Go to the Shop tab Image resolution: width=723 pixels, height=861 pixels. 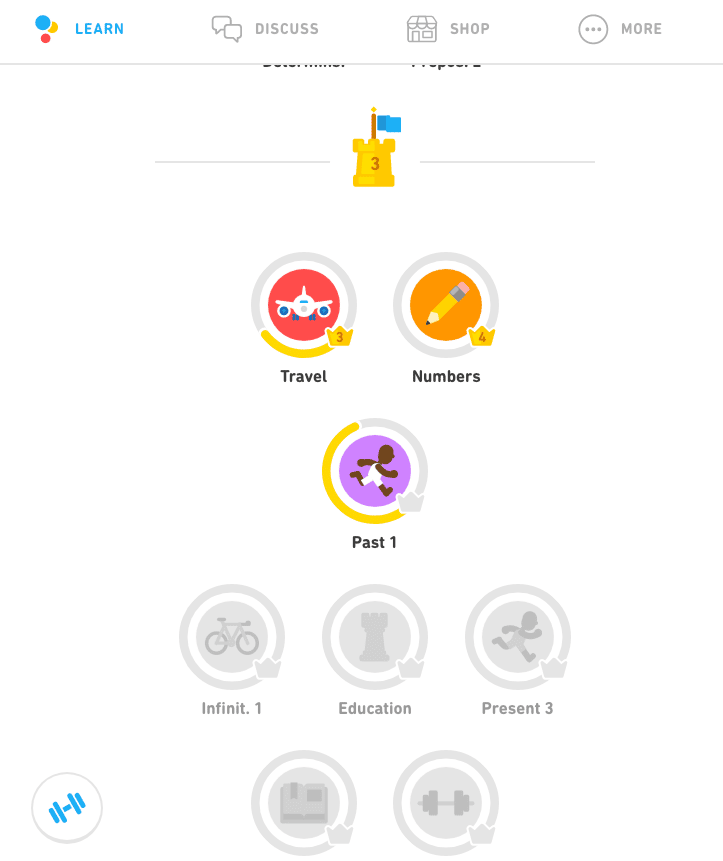click(x=448, y=29)
